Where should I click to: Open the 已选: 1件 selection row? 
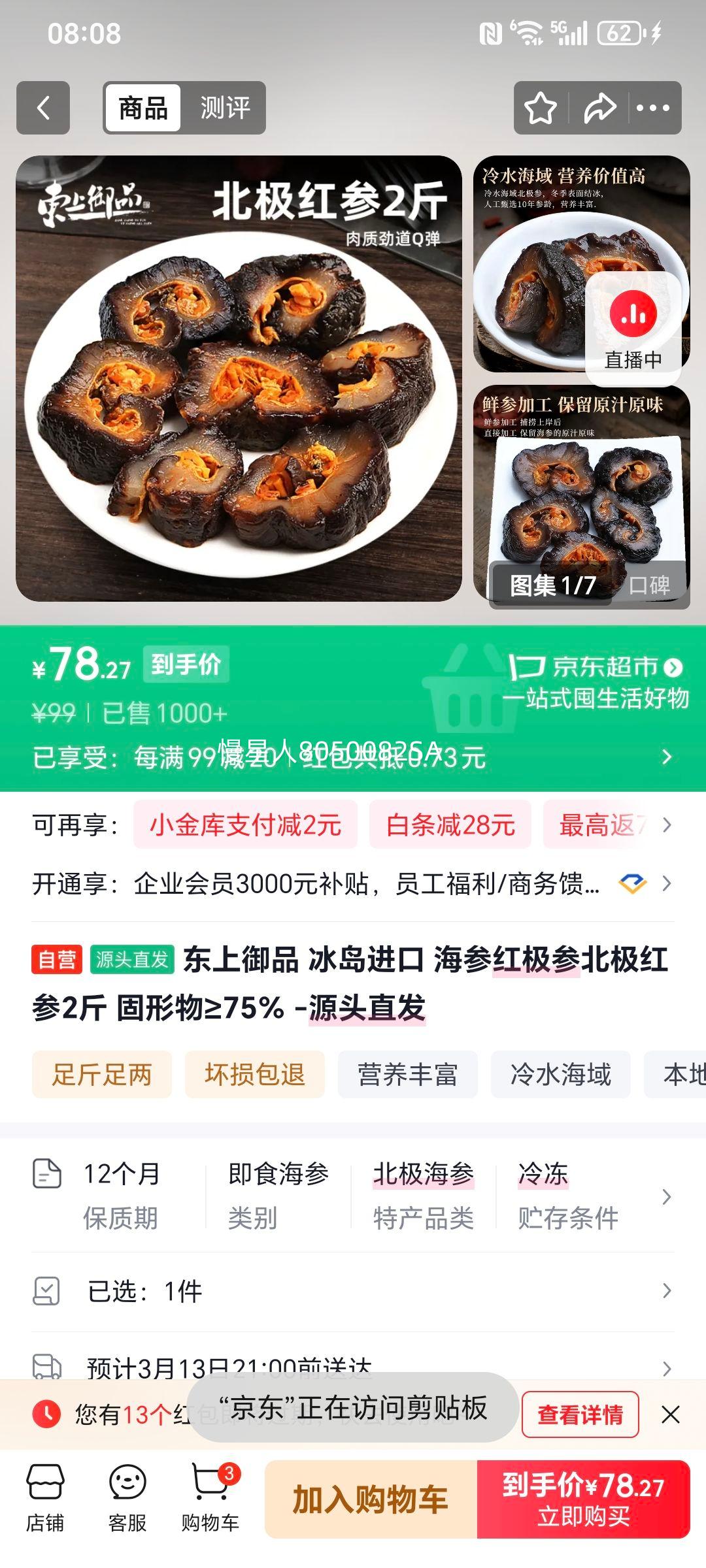click(353, 1291)
